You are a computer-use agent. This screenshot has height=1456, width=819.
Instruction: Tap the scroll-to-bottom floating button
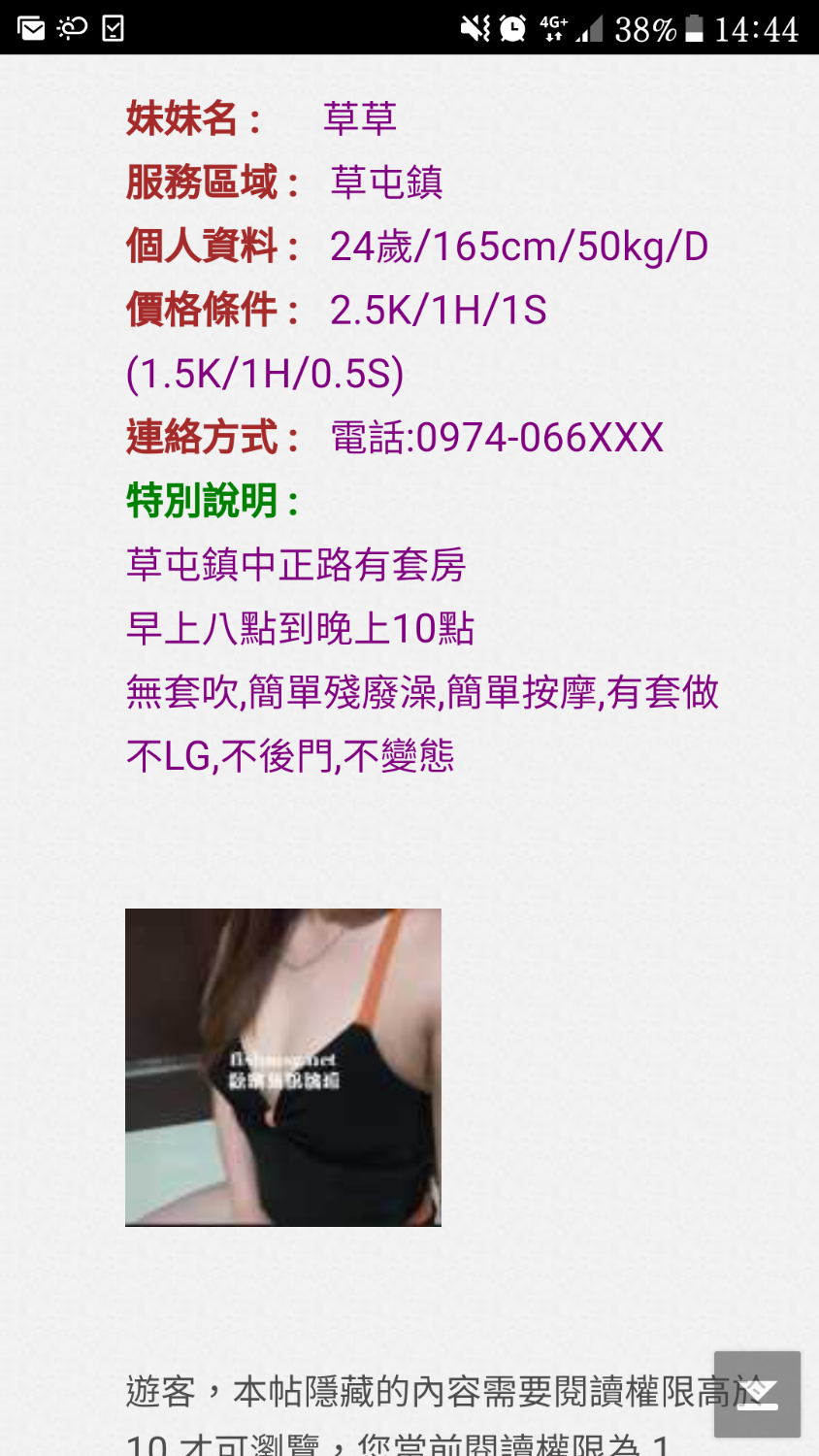(x=759, y=1395)
